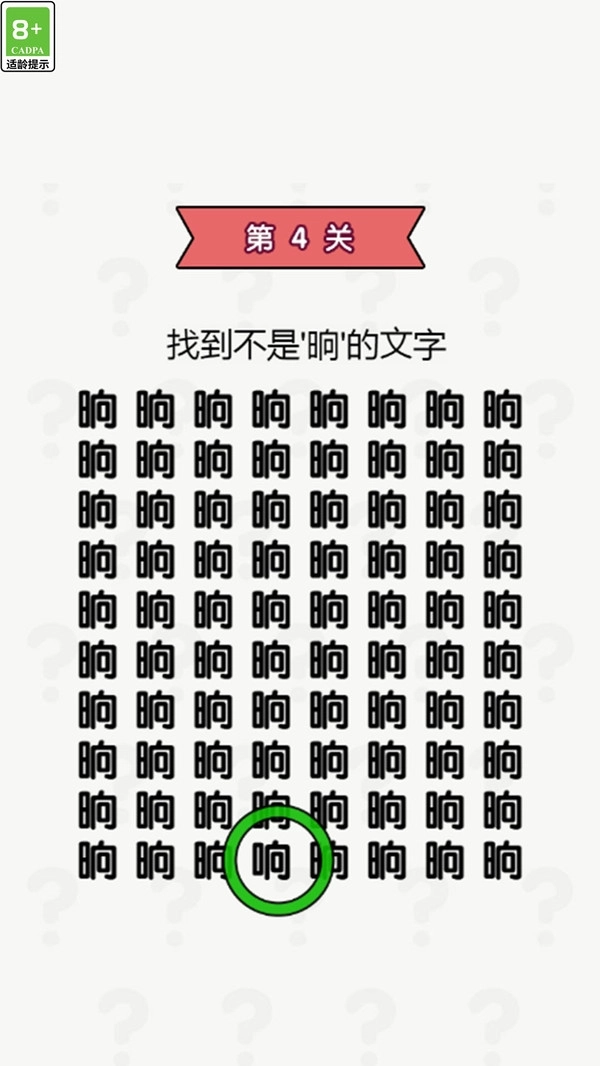Tap the odd '响' character circled in green
The height and width of the screenshot is (1066, 600).
tap(272, 860)
